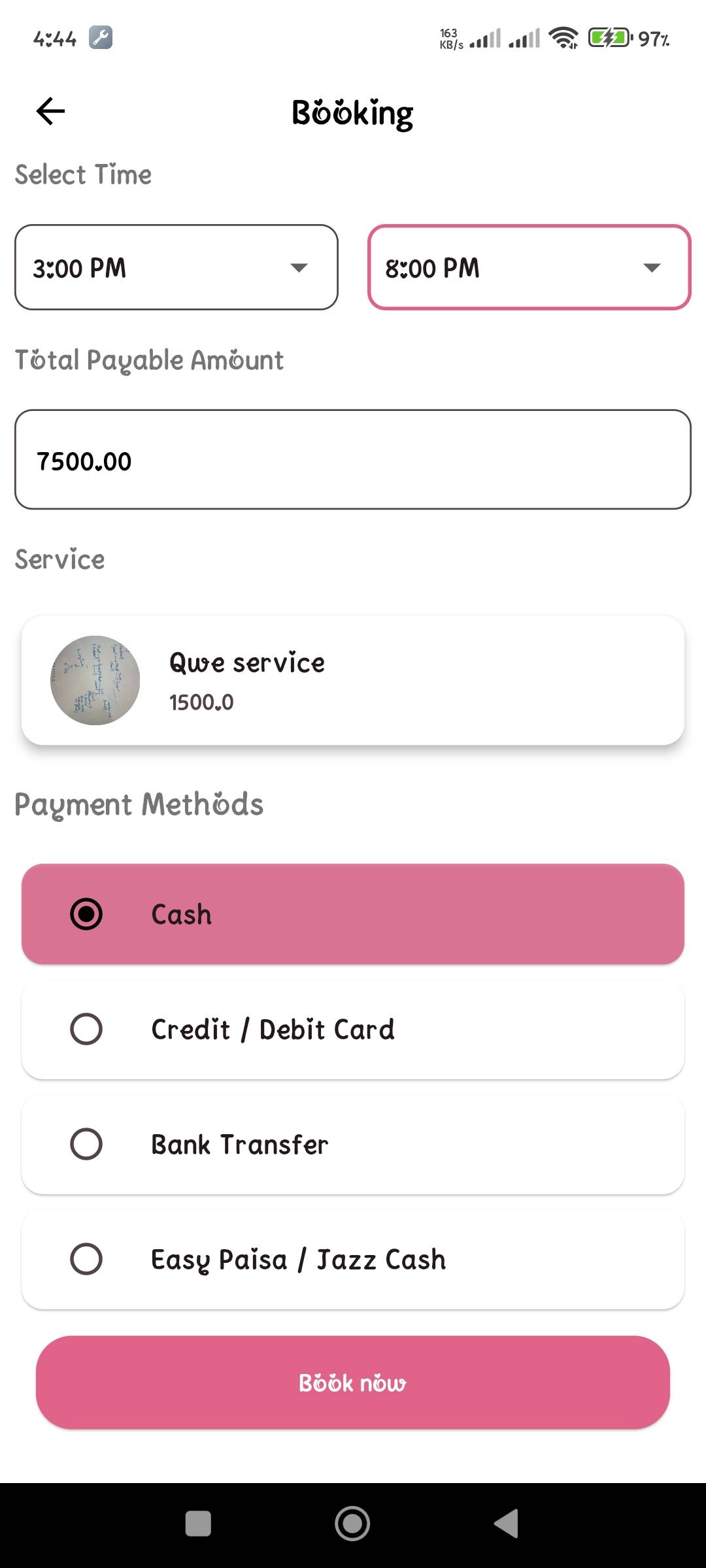The width and height of the screenshot is (706, 1568).
Task: Choose Credit / Debit Card payment
Action: point(353,1029)
